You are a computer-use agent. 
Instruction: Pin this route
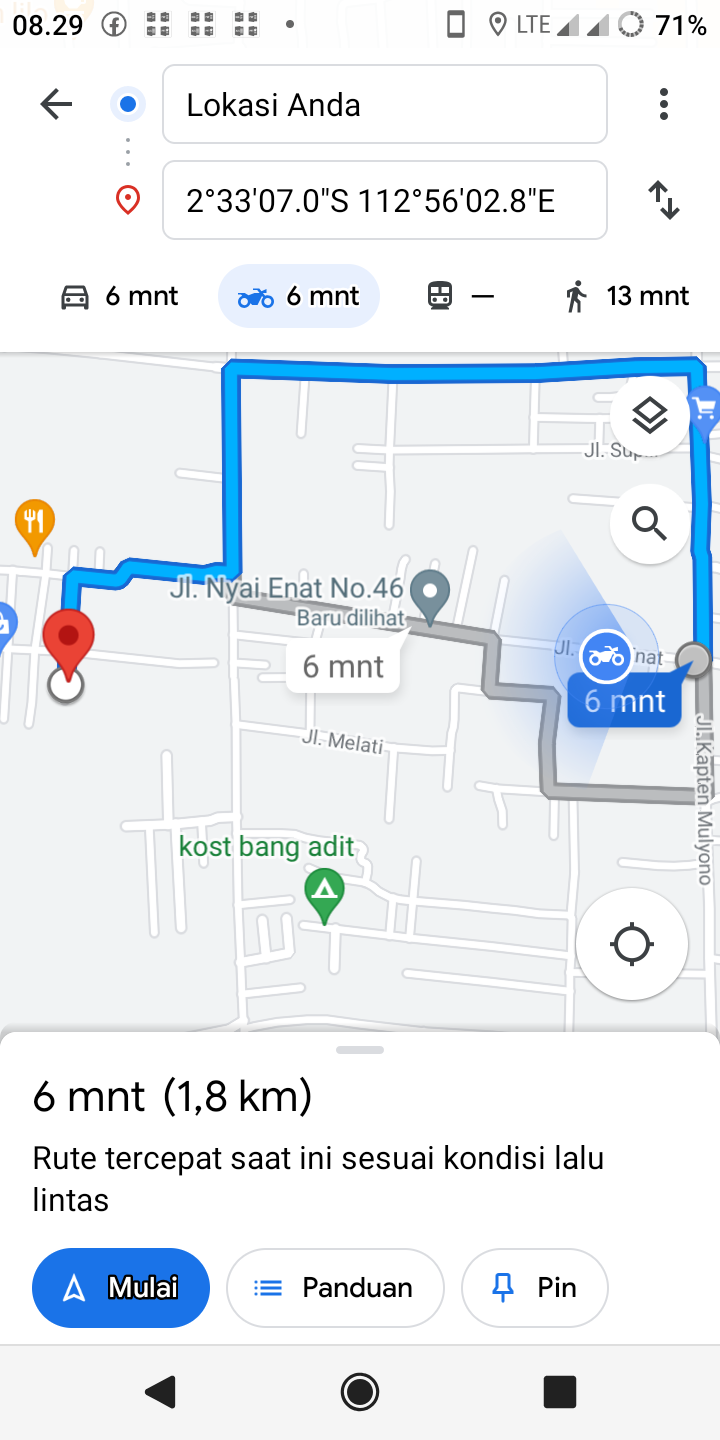point(535,1288)
